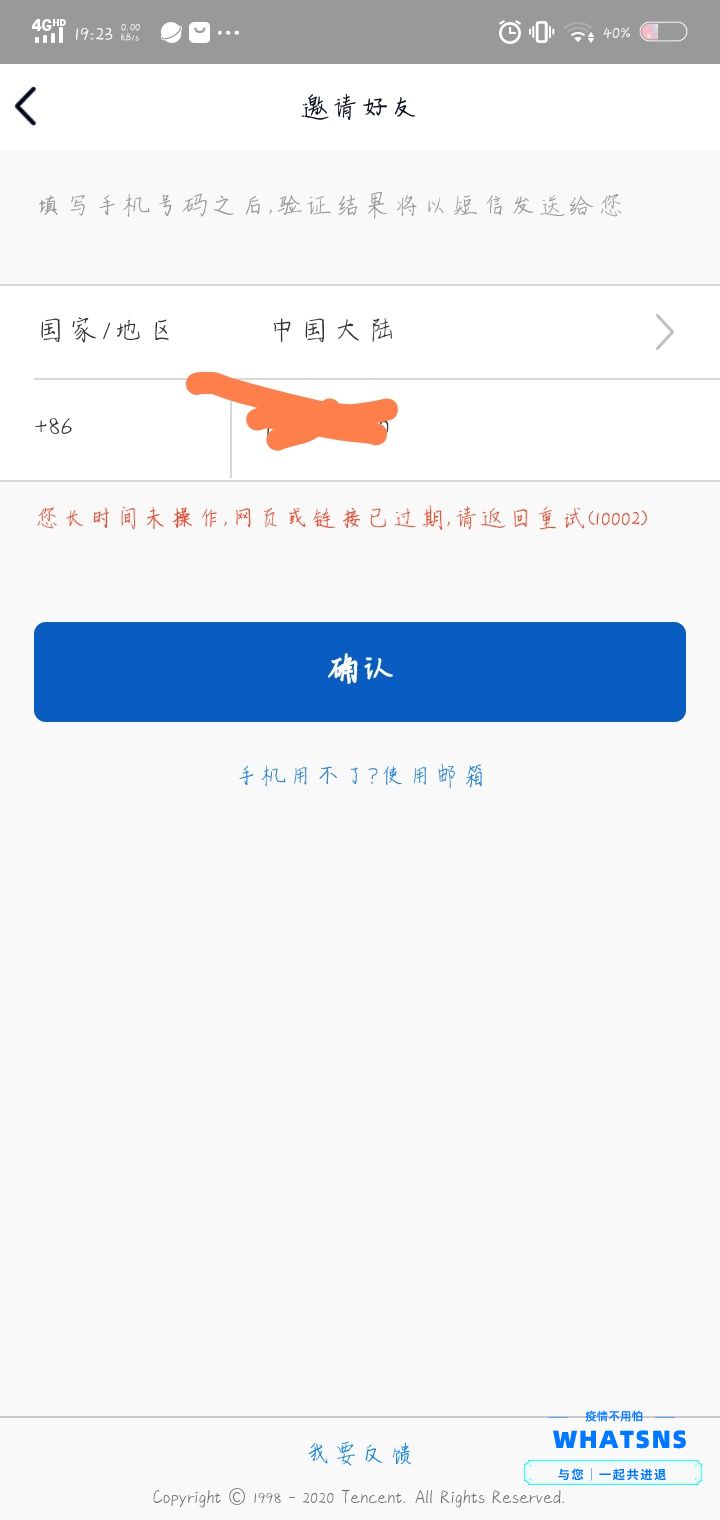720x1520 pixels.
Task: Go back from the 邀请好友 page
Action: 26,106
